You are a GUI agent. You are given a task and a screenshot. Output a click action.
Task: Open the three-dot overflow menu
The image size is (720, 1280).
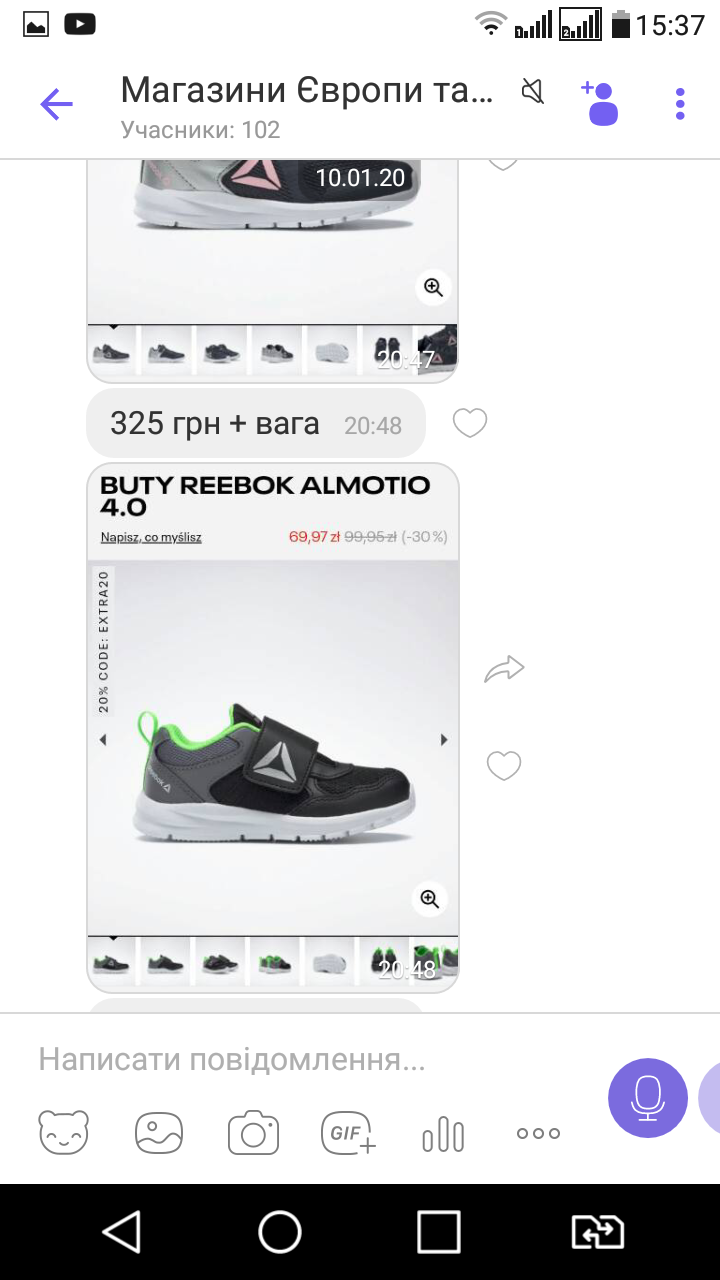point(680,104)
